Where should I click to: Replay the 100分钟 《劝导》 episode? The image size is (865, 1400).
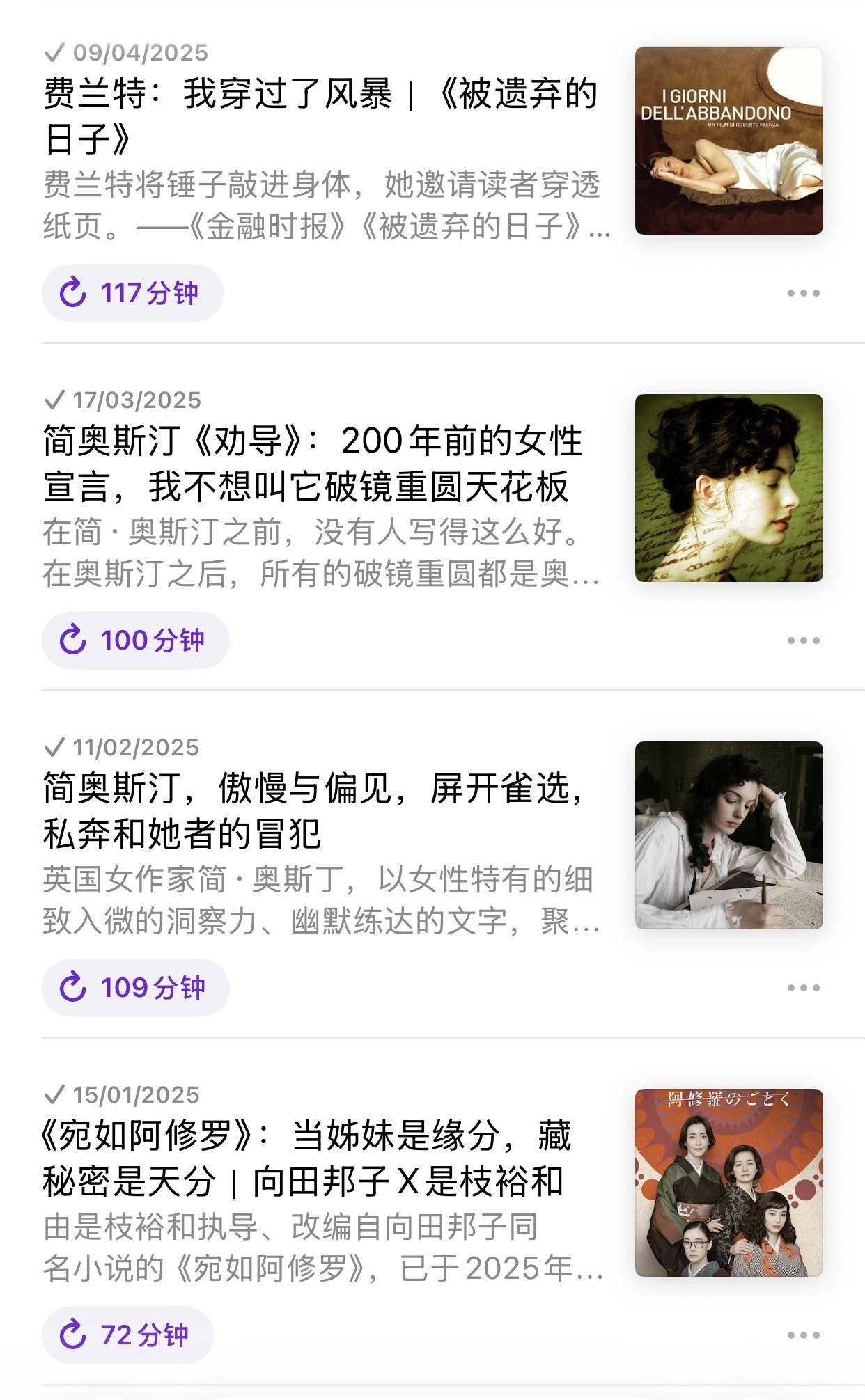pyautogui.click(x=135, y=640)
